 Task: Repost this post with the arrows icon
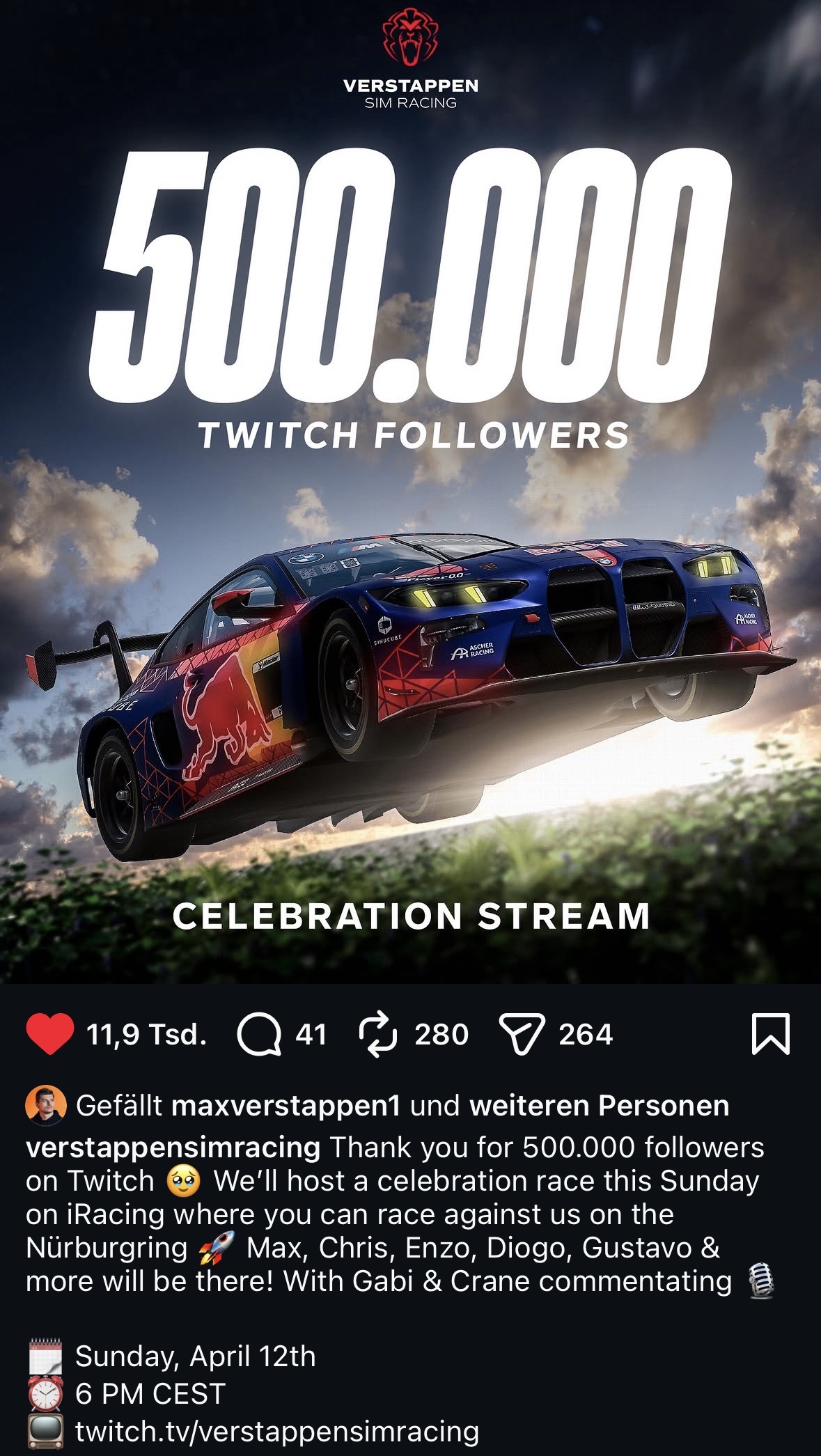coord(378,1034)
